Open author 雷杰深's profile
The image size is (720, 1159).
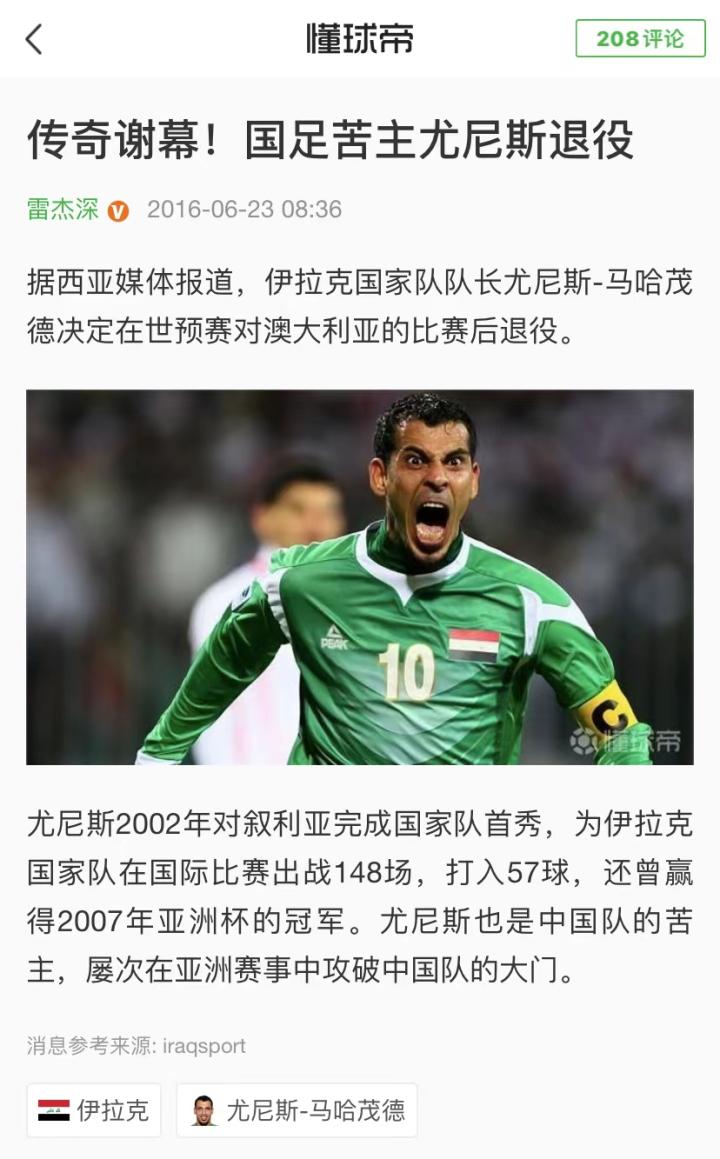pos(63,209)
